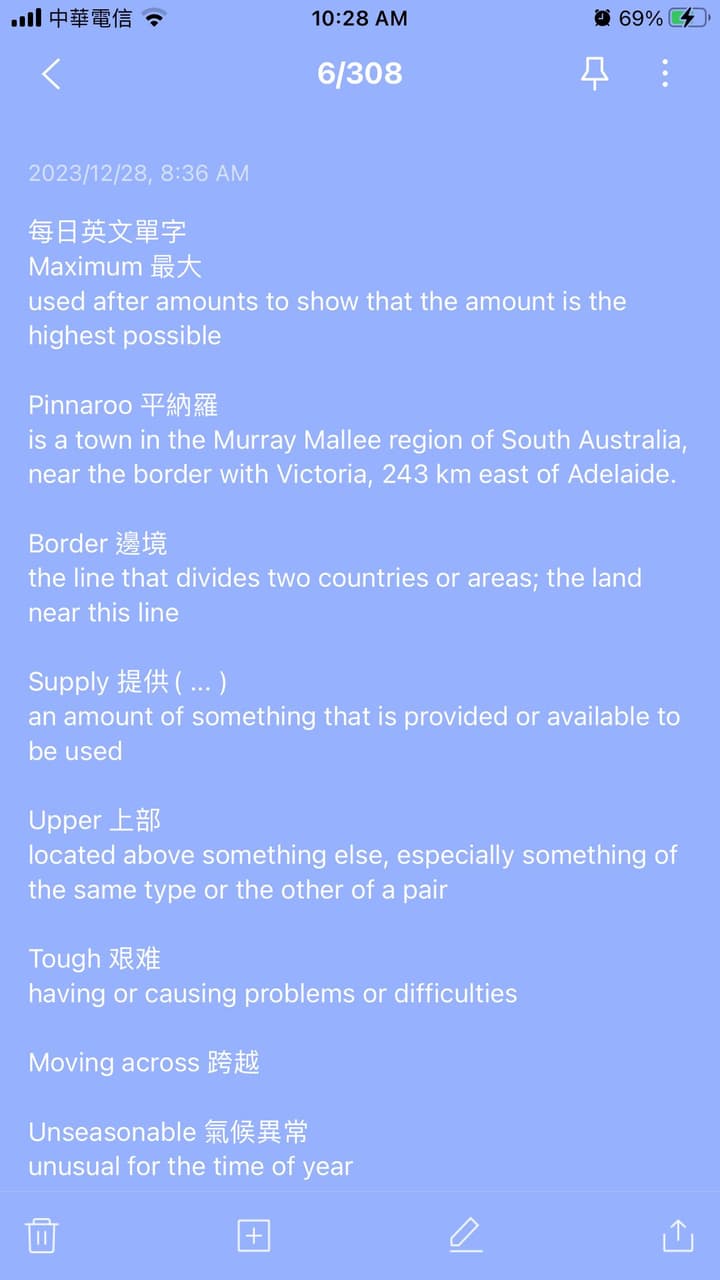The image size is (720, 1280).
Task: Edit this note with the pencil icon
Action: click(x=466, y=1235)
